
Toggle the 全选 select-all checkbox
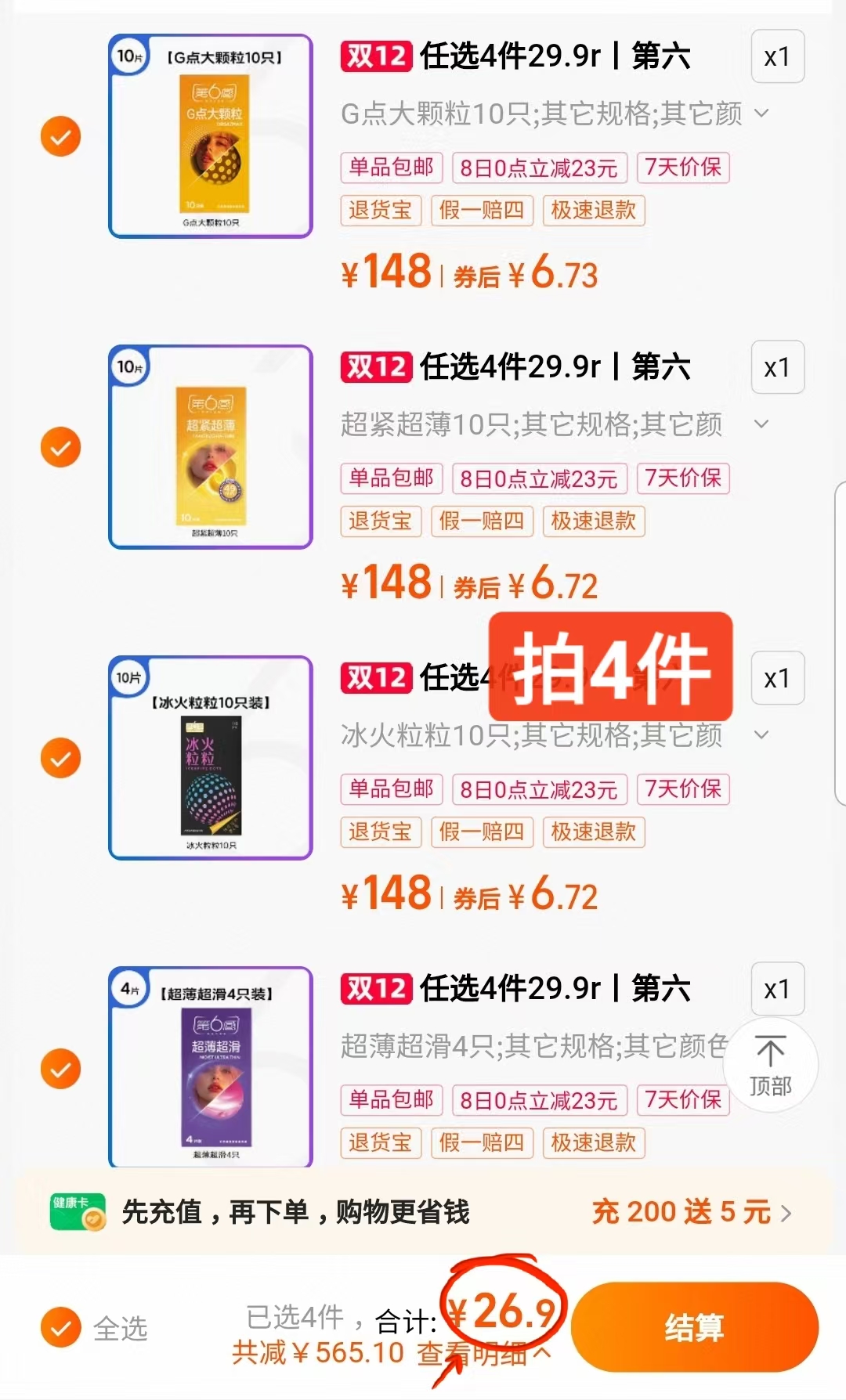[x=60, y=1326]
